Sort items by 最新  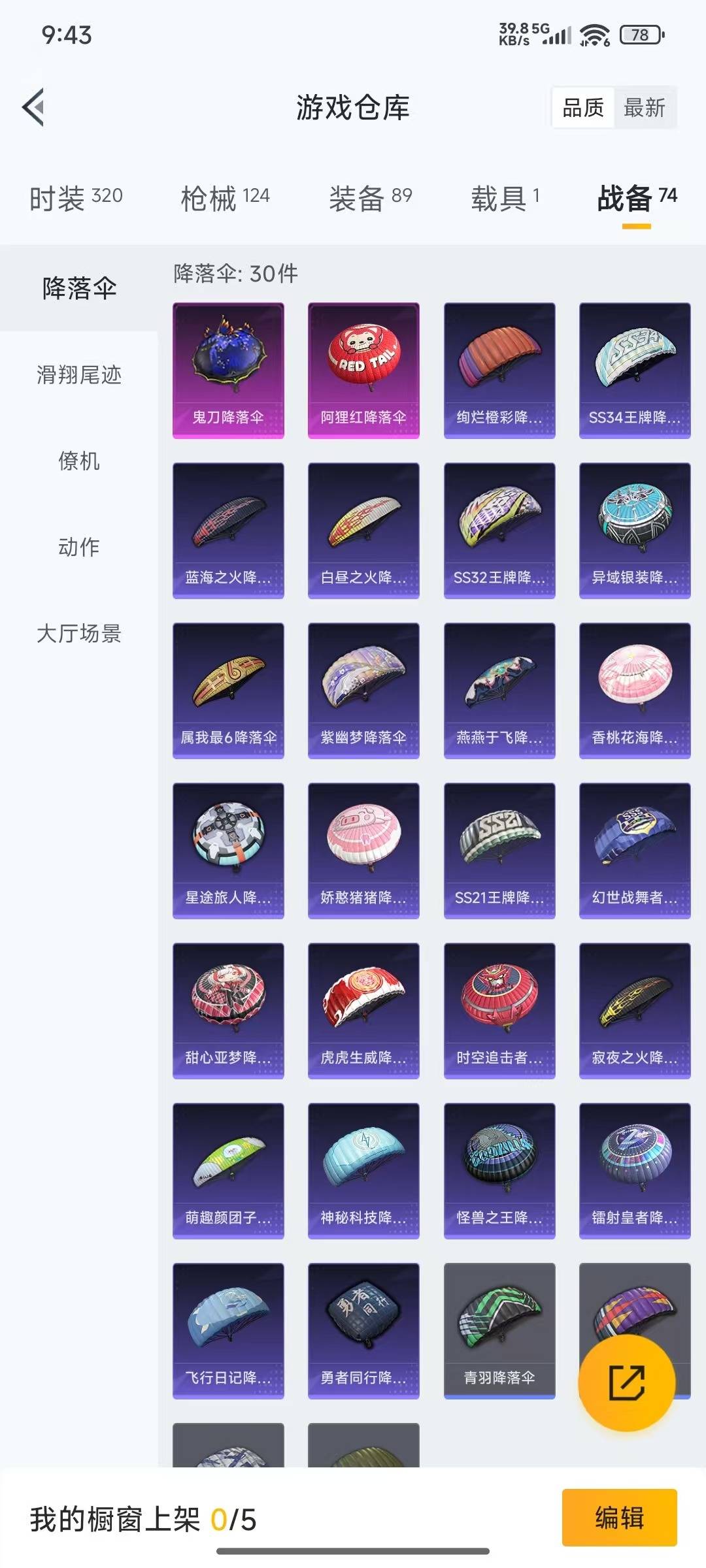coord(644,108)
